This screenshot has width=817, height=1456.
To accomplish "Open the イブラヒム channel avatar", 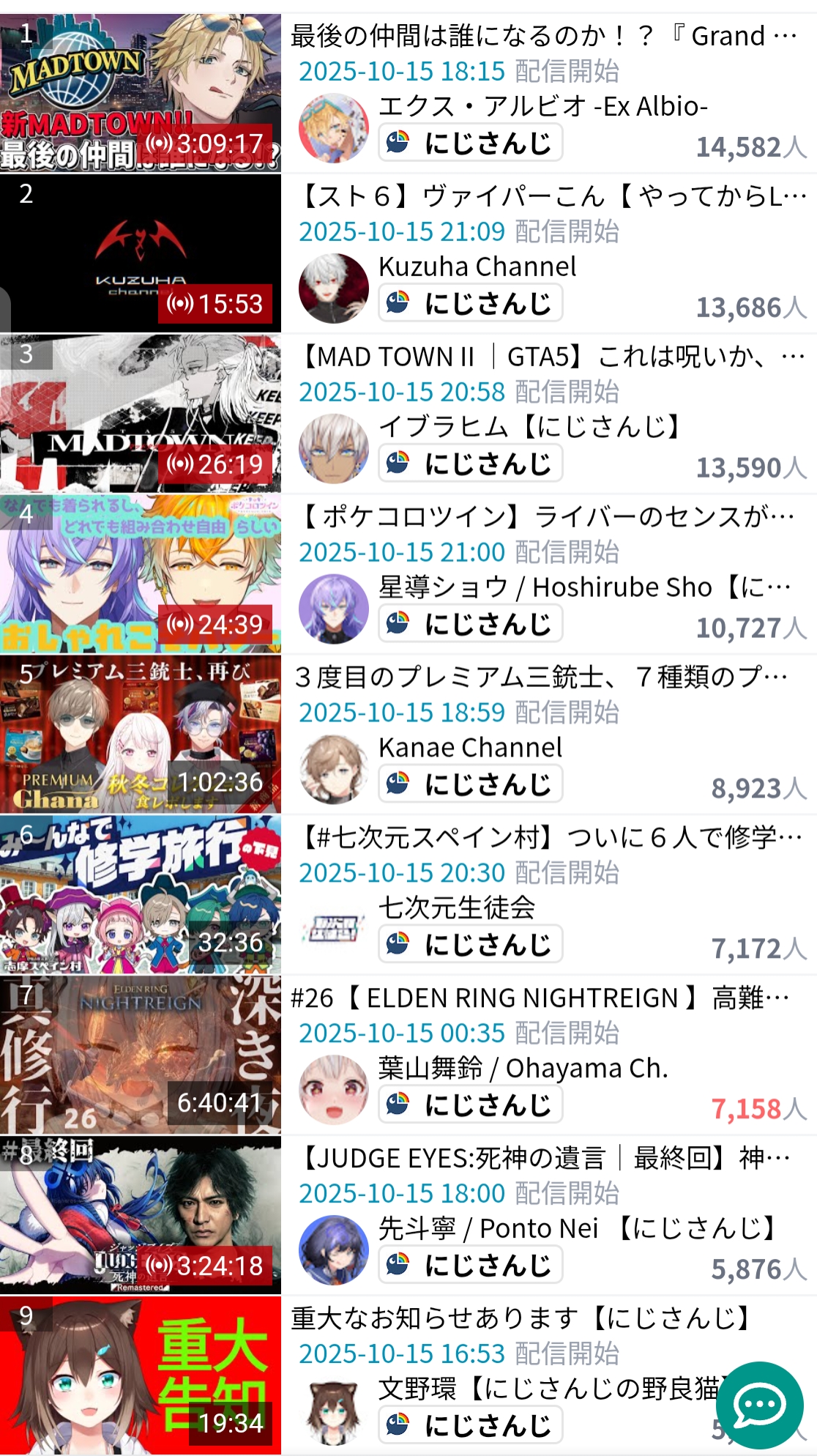I will coord(334,448).
